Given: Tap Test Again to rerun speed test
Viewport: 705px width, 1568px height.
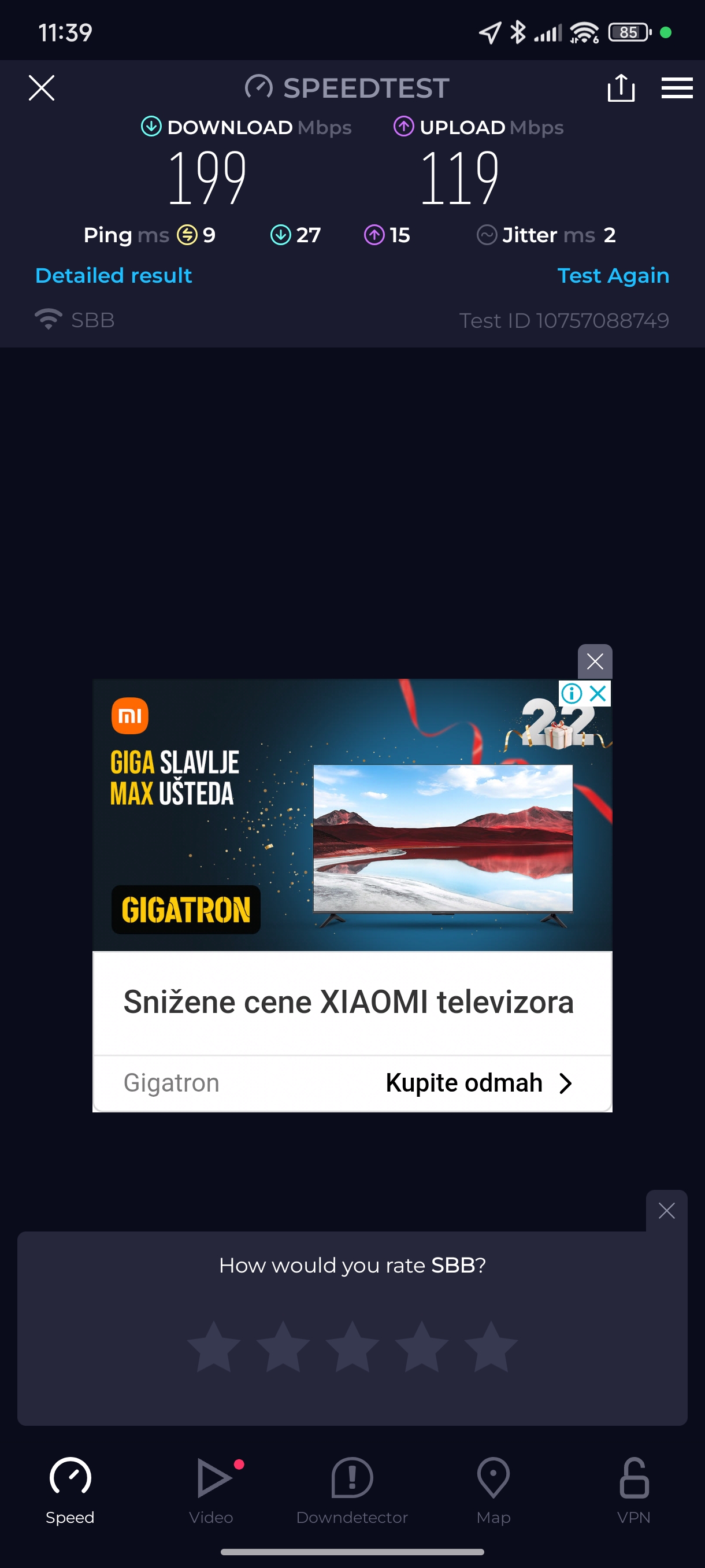Looking at the screenshot, I should pos(613,276).
